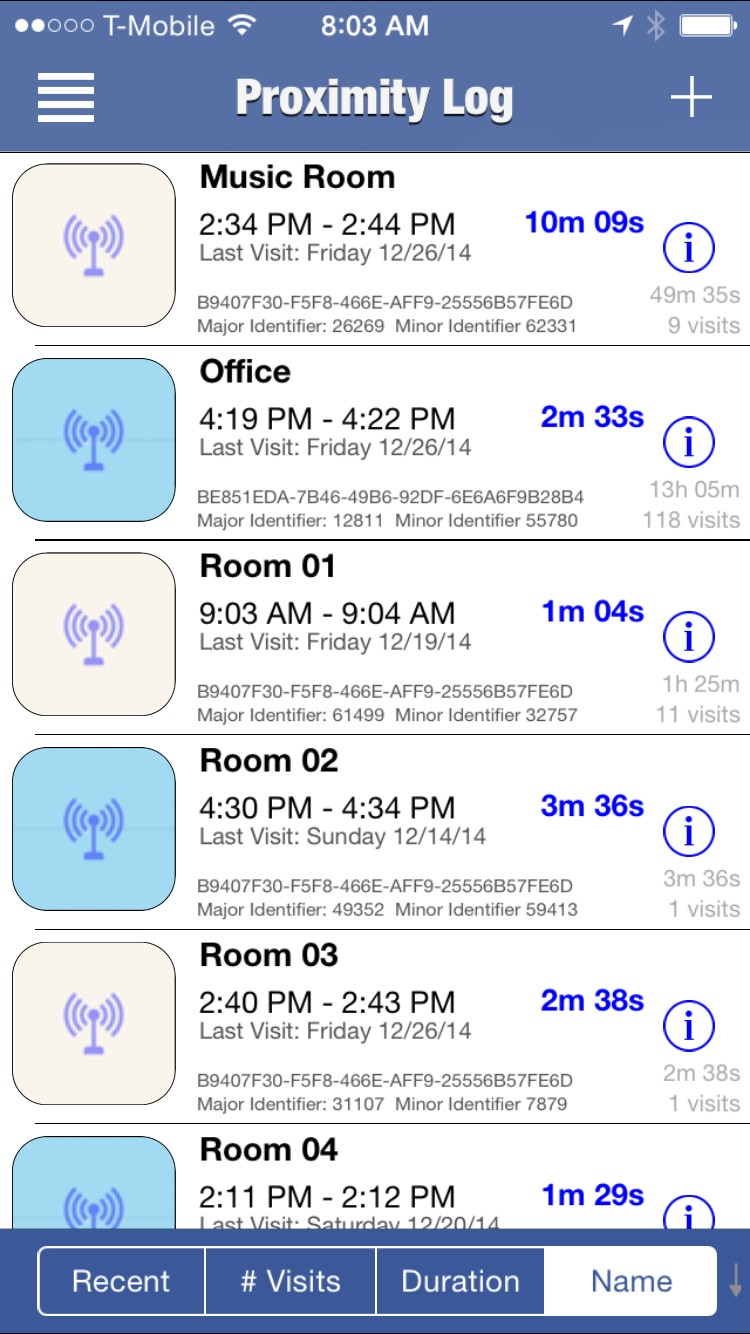The height and width of the screenshot is (1334, 750).
Task: Open the Office log entry
Action: coord(375,444)
